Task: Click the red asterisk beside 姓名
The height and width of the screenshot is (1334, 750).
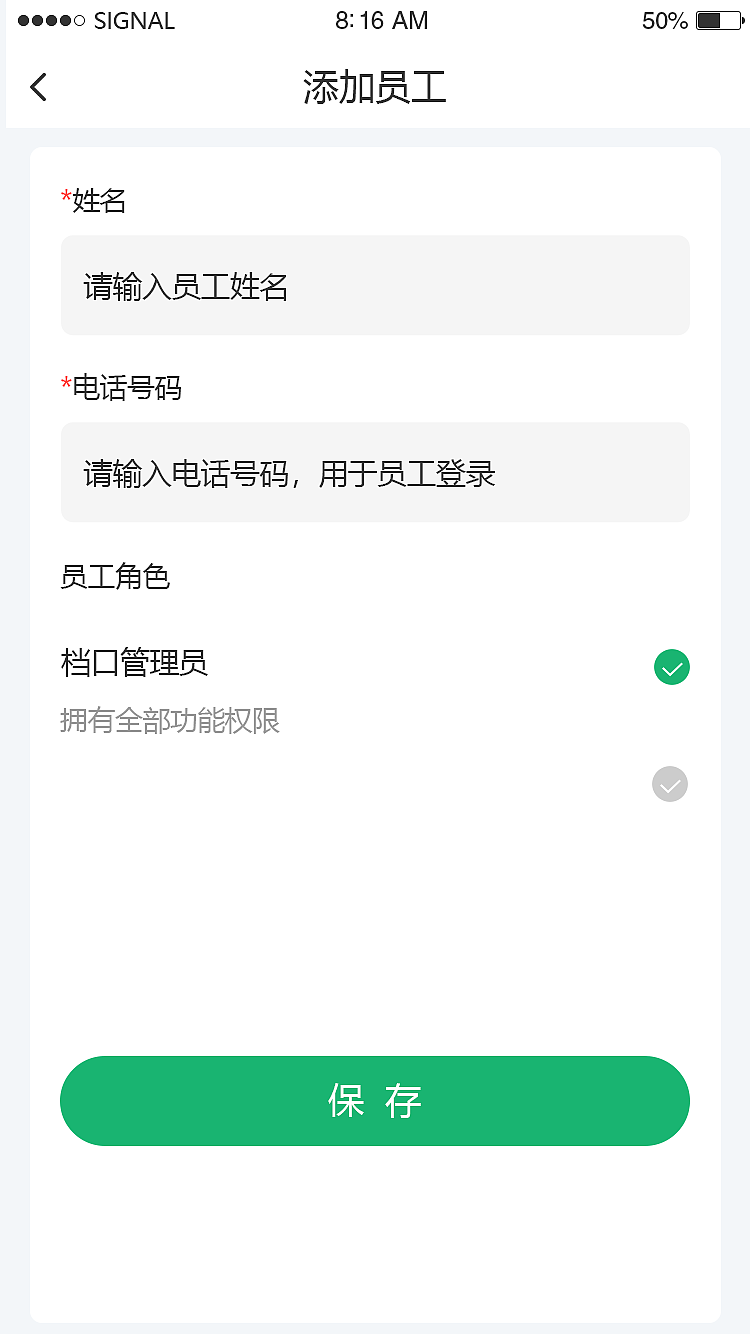Action: [65, 196]
